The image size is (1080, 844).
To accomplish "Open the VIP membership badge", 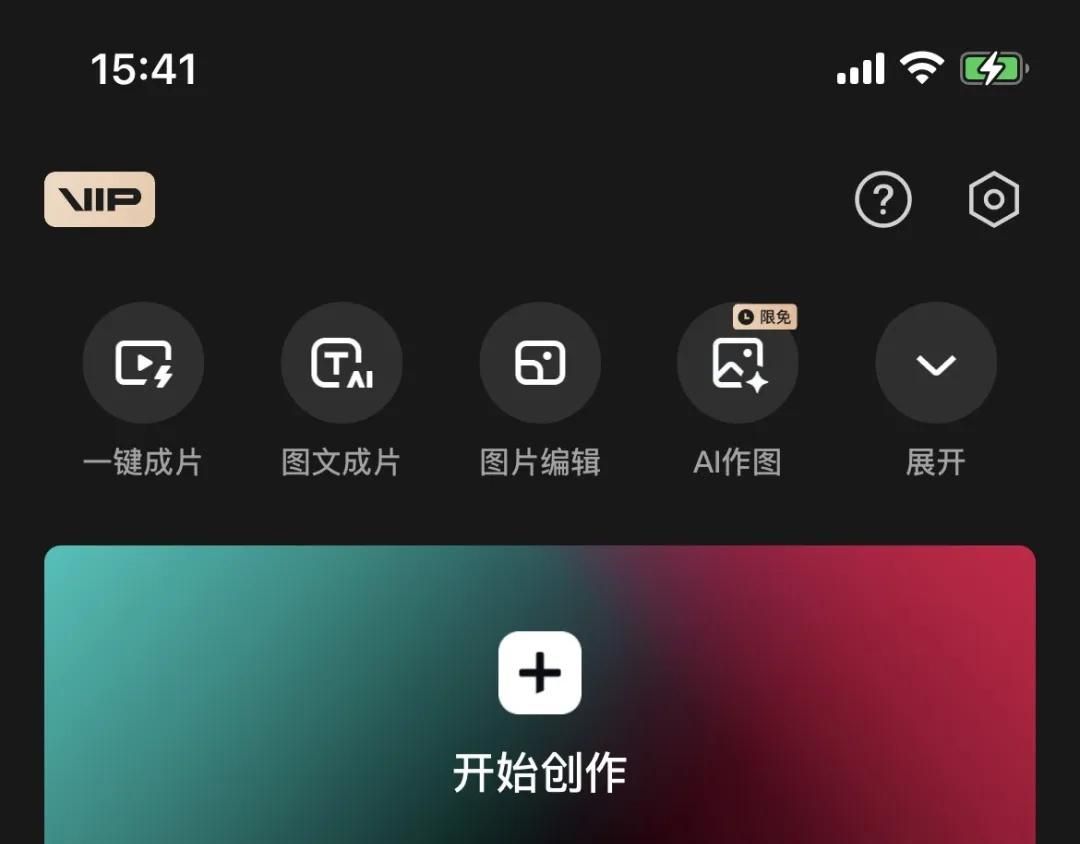I will 99,199.
